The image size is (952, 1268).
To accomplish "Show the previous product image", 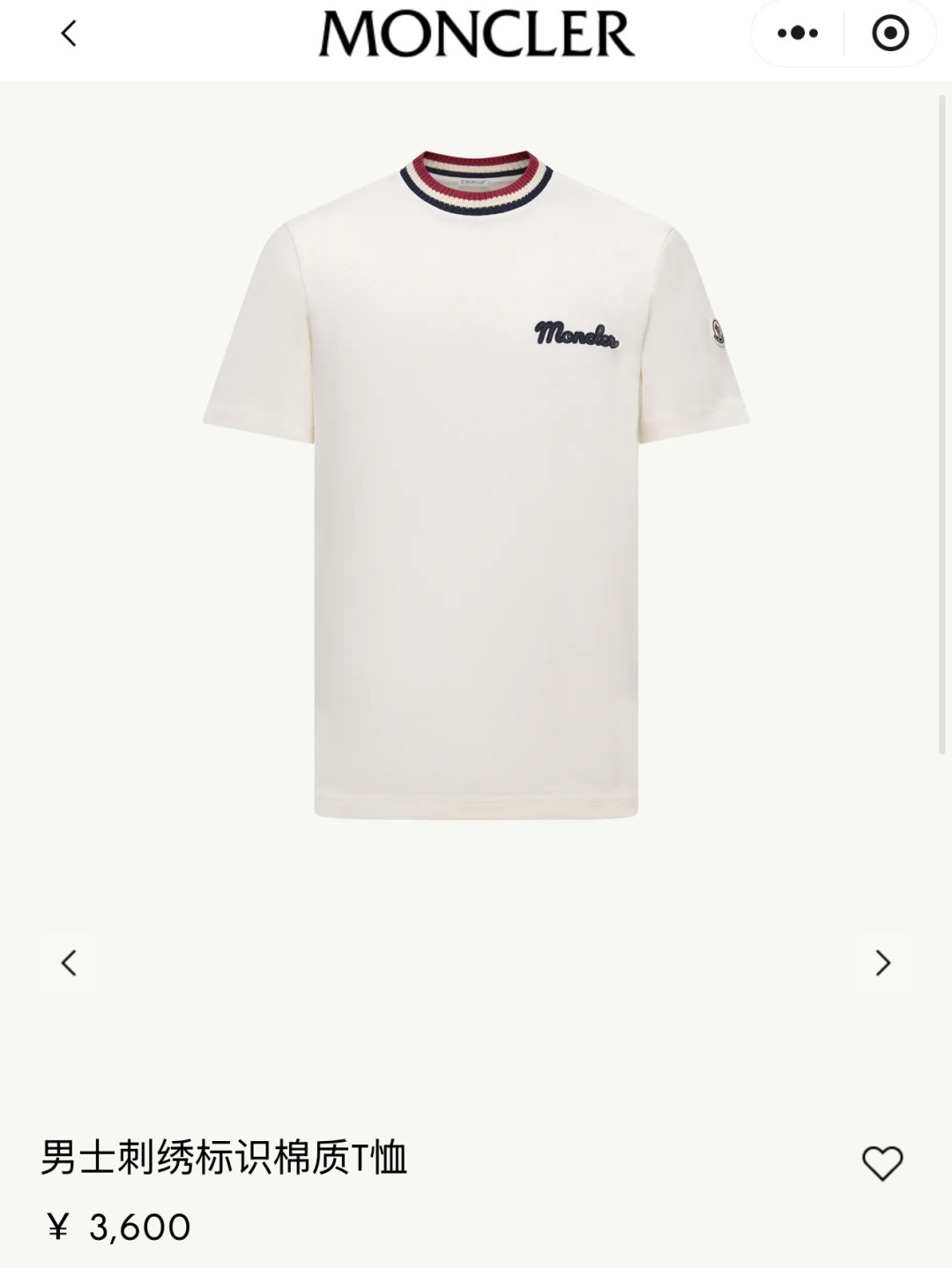I will pos(69,962).
